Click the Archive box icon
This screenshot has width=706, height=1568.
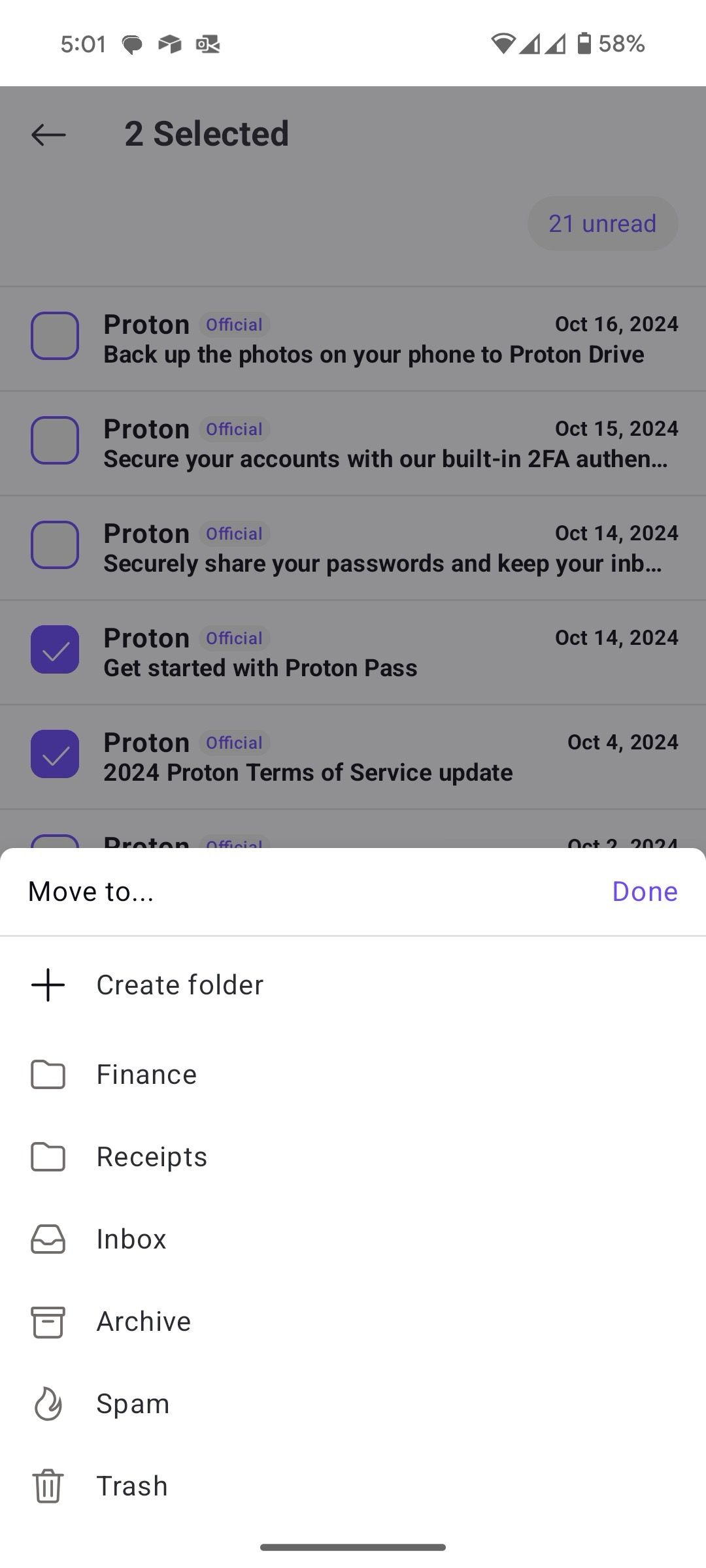(48, 1321)
